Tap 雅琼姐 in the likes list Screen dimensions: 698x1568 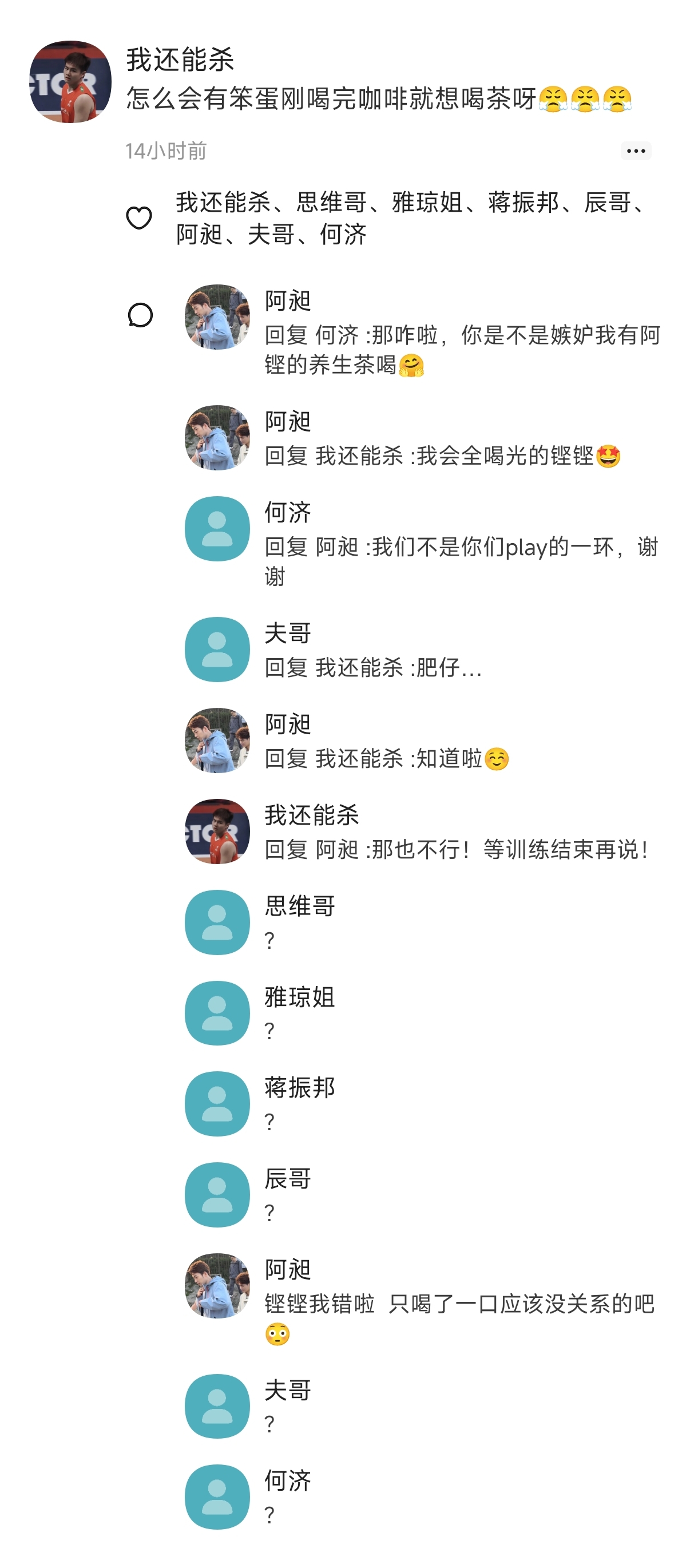point(427,202)
